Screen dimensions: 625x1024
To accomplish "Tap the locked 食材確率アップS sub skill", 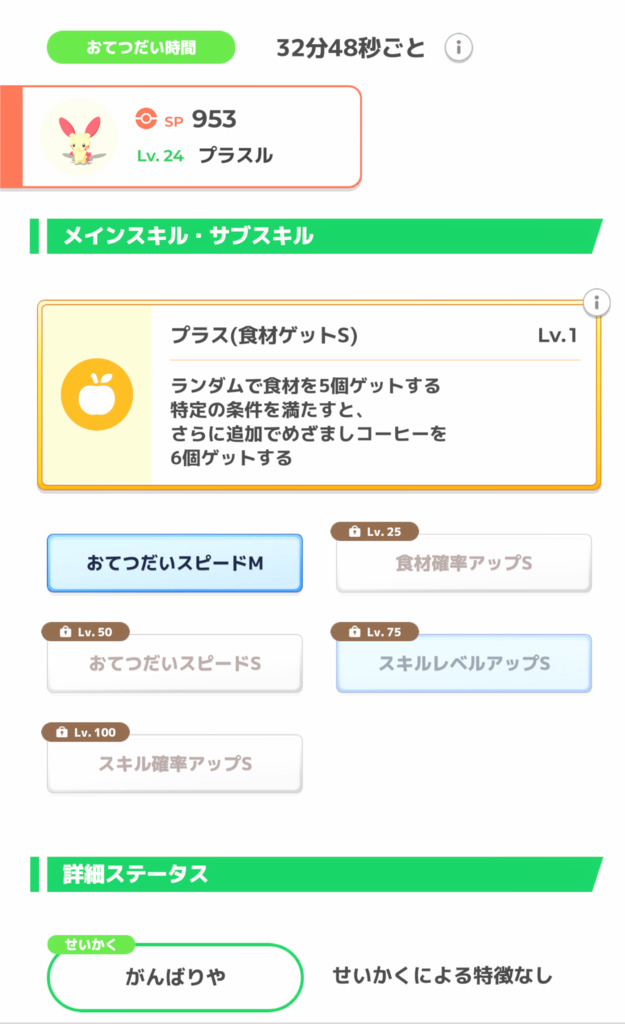I will click(464, 563).
